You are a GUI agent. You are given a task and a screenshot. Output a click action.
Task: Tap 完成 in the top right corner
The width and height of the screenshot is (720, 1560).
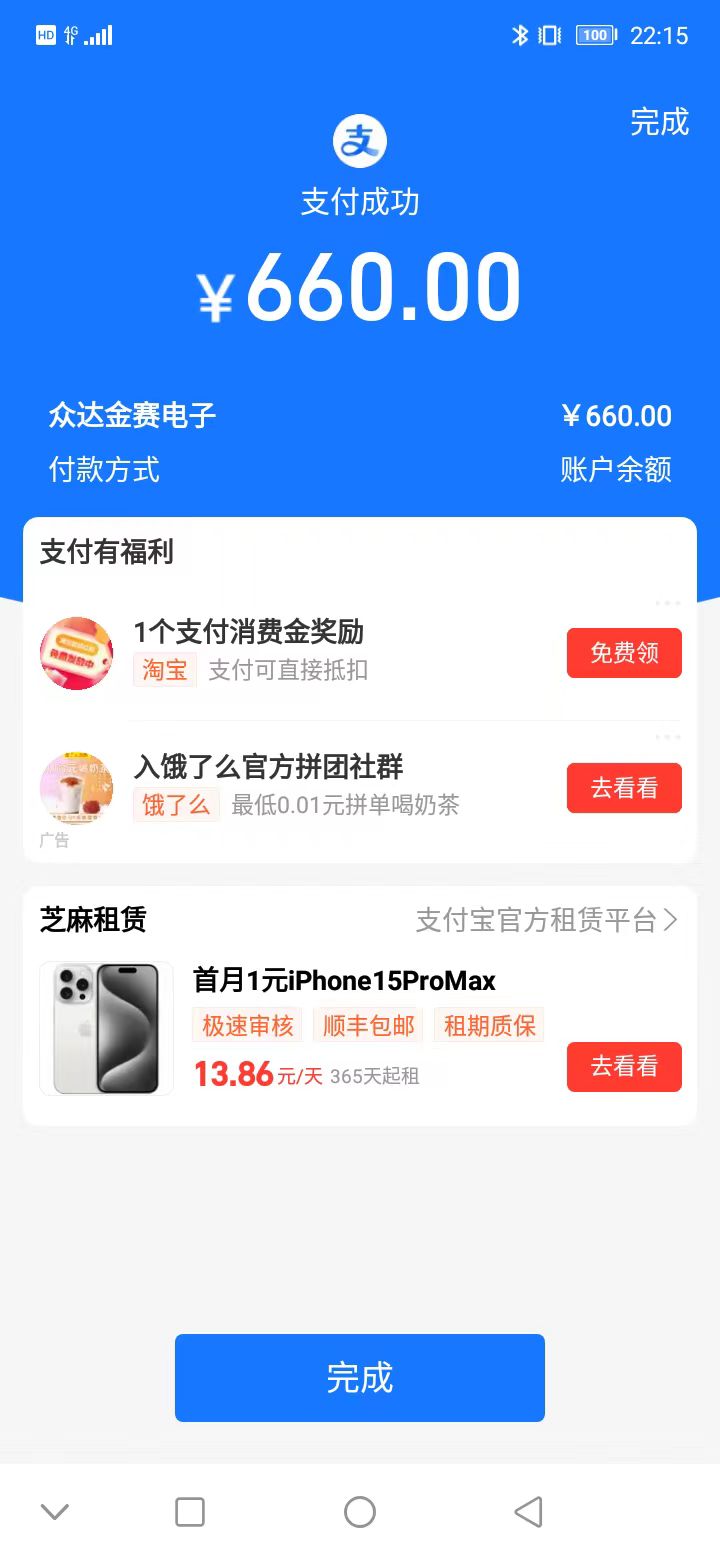(659, 122)
